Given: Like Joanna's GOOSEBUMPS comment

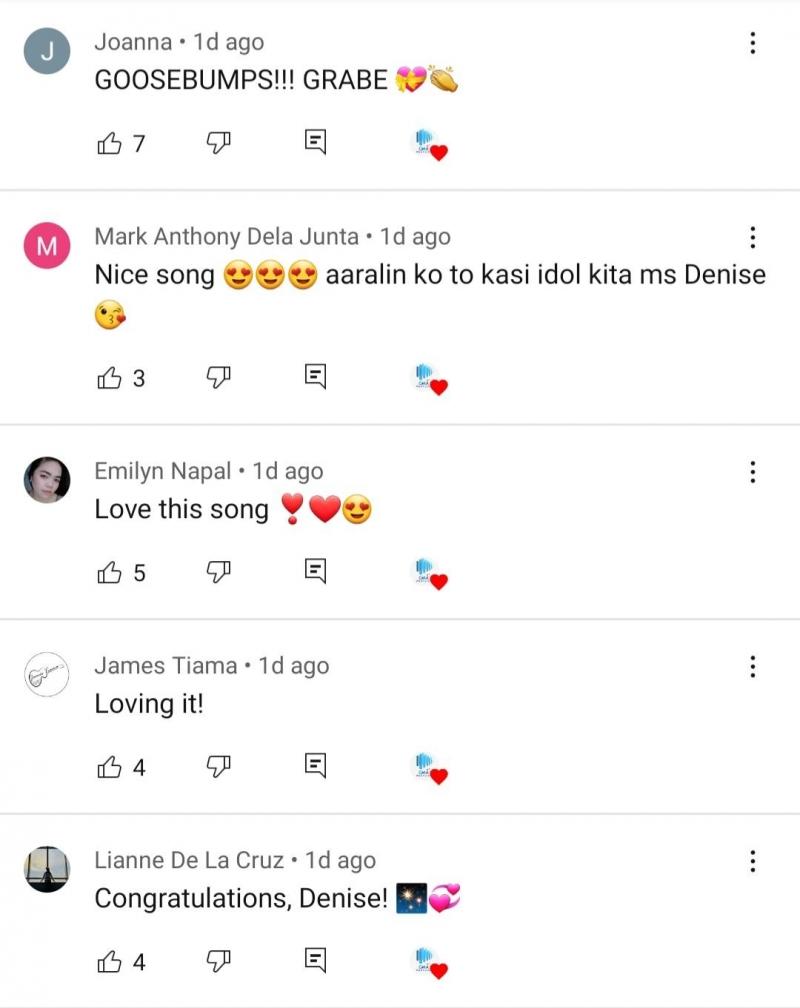Looking at the screenshot, I should [109, 144].
